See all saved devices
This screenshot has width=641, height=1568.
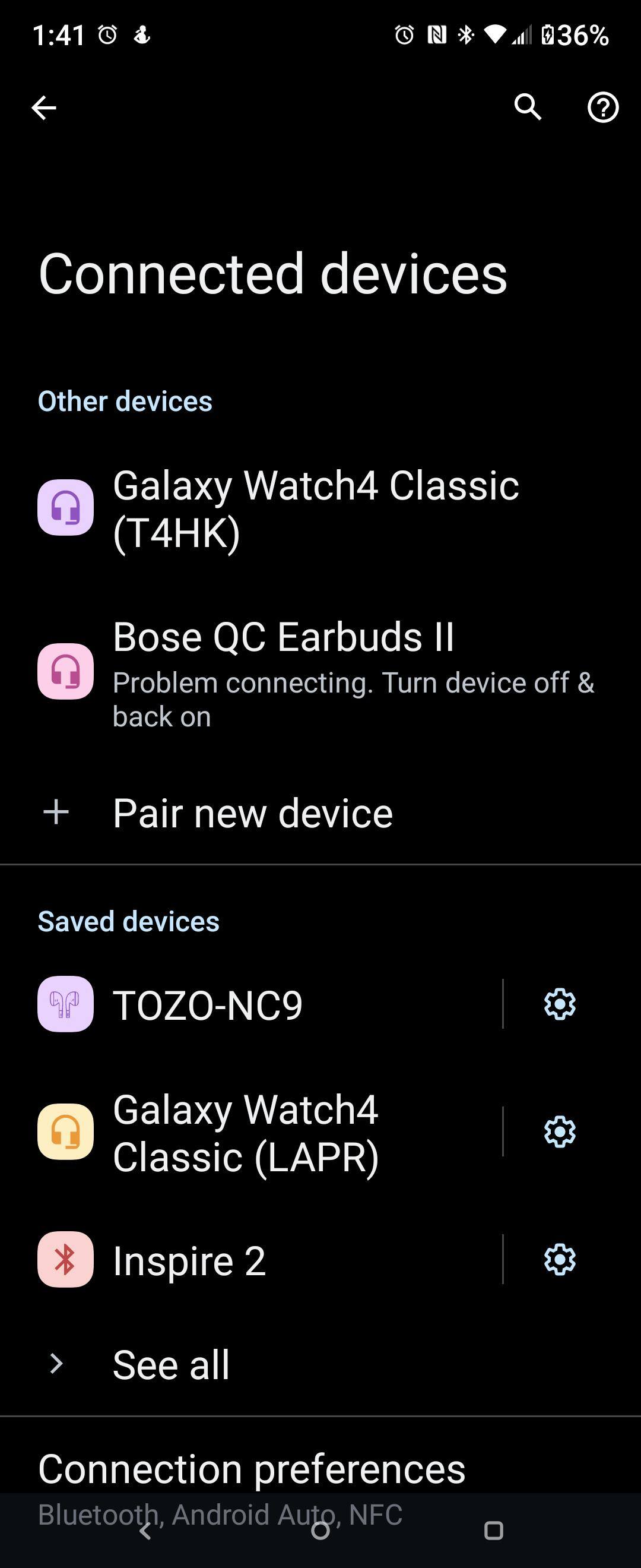[x=171, y=1365]
